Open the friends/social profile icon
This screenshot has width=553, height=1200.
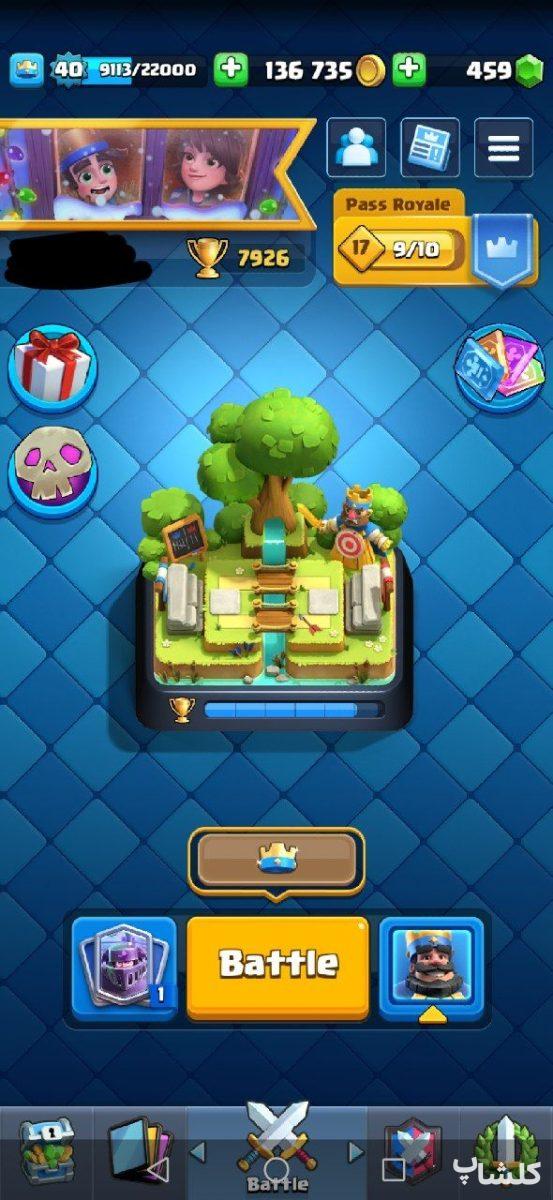pyautogui.click(x=357, y=148)
